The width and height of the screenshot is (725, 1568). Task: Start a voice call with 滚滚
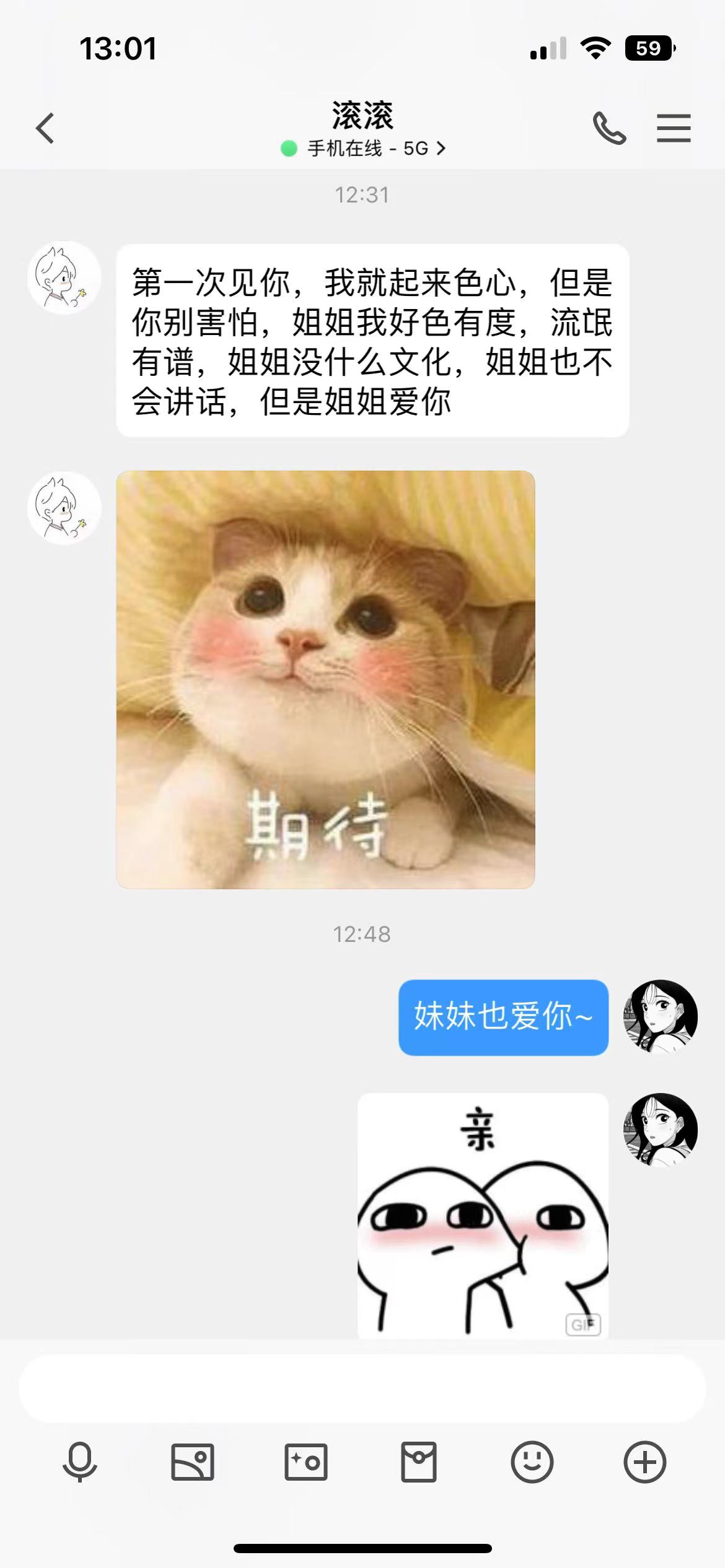tap(609, 128)
